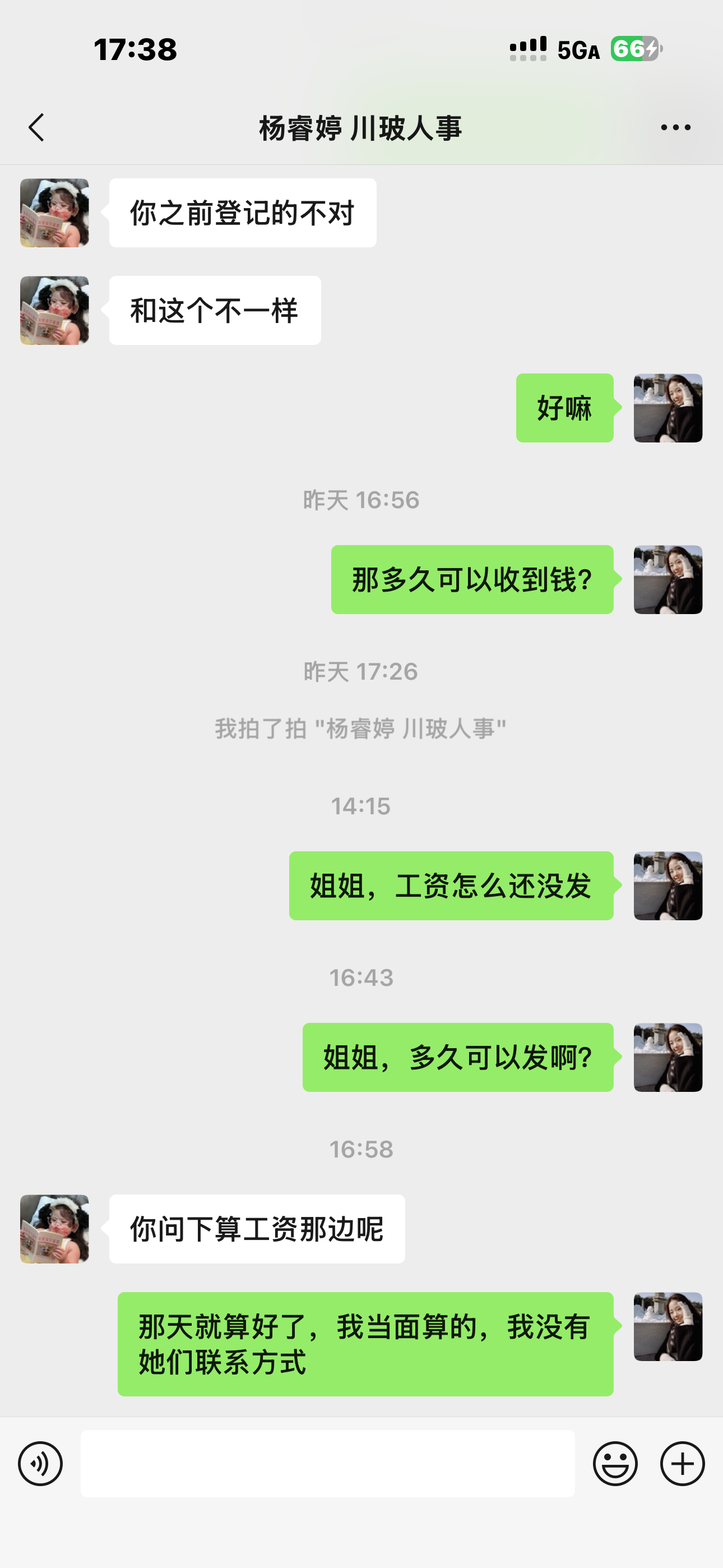The image size is (723, 1568).
Task: Open the three-dot chat info menu
Action: (x=675, y=128)
